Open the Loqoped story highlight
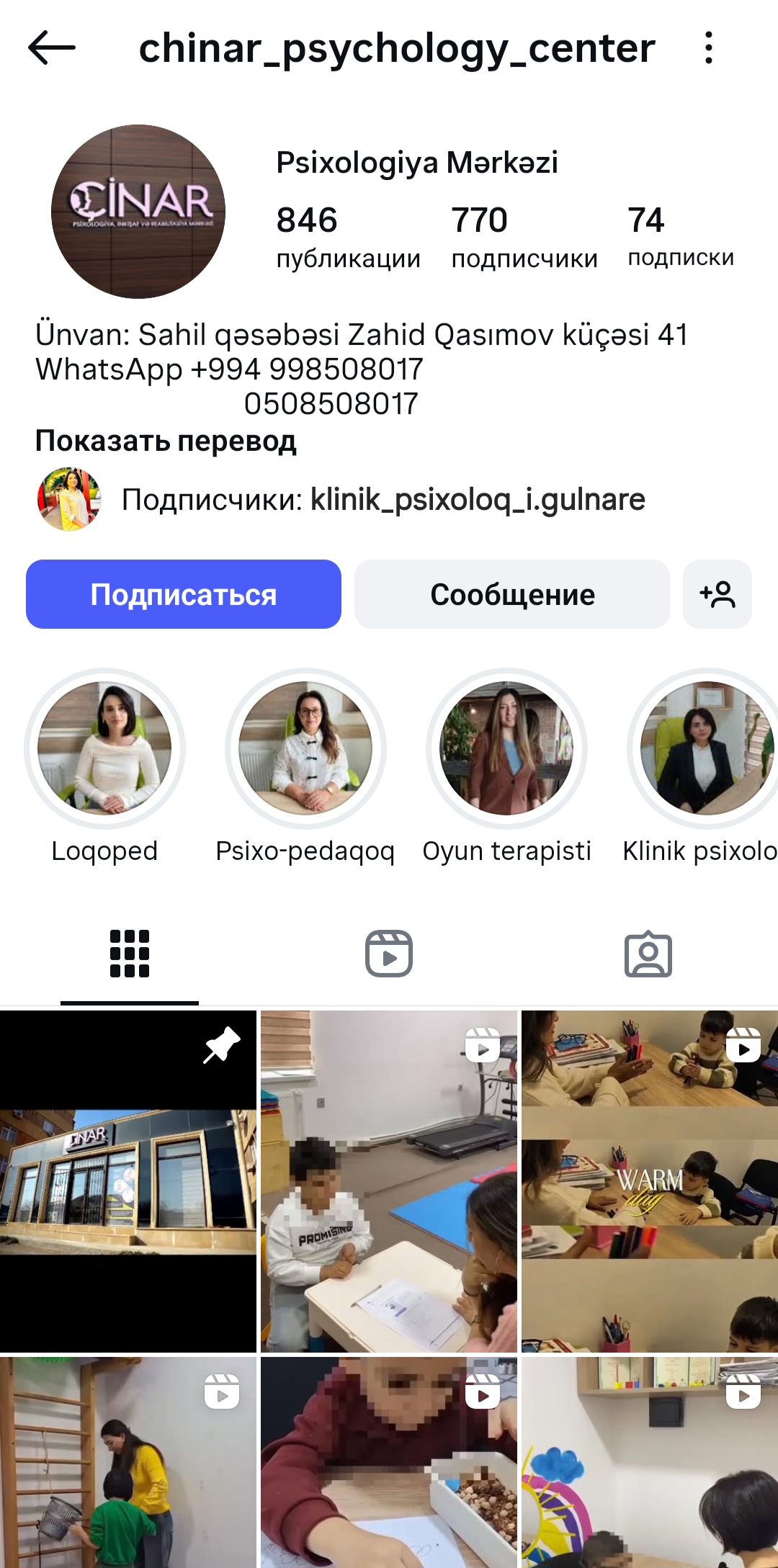 [x=105, y=749]
